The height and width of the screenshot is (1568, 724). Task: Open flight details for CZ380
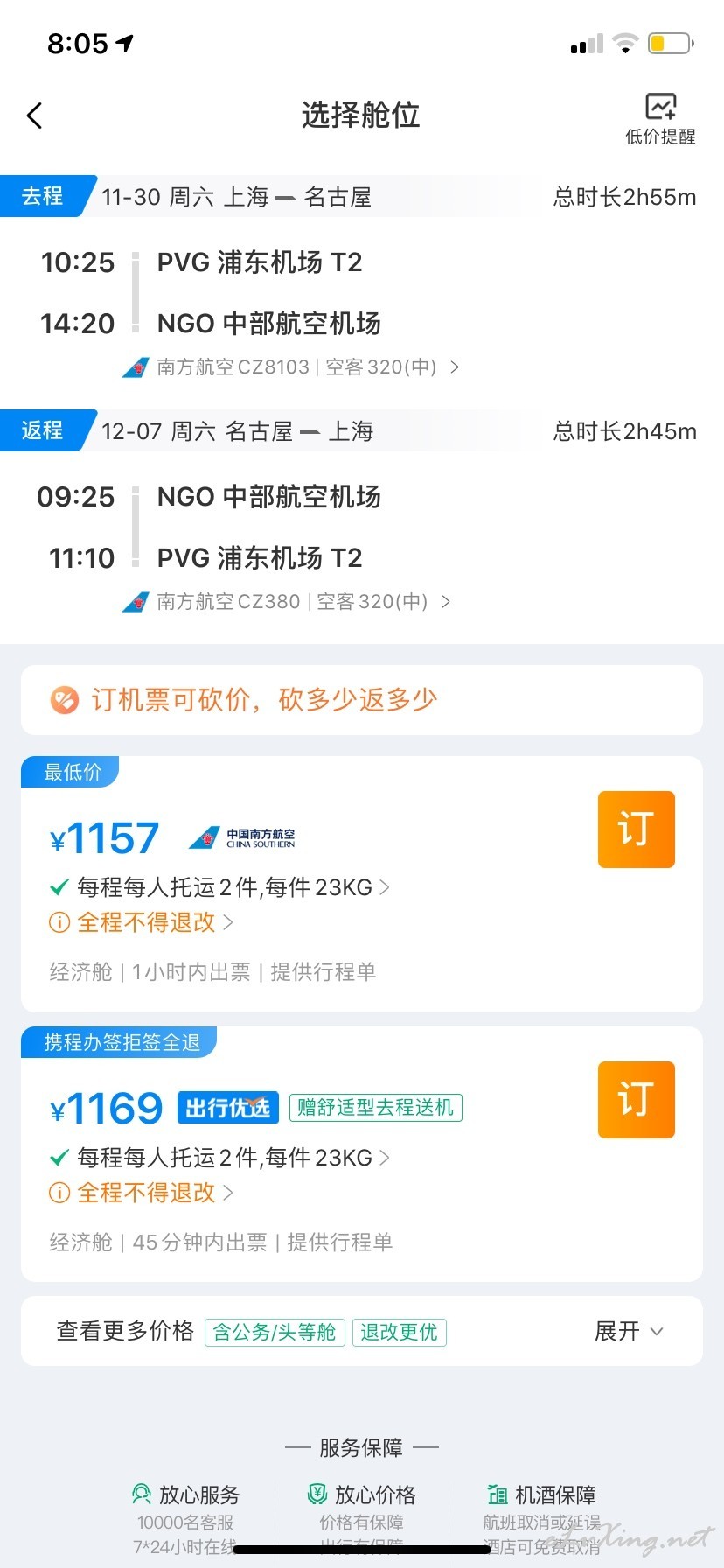287,602
